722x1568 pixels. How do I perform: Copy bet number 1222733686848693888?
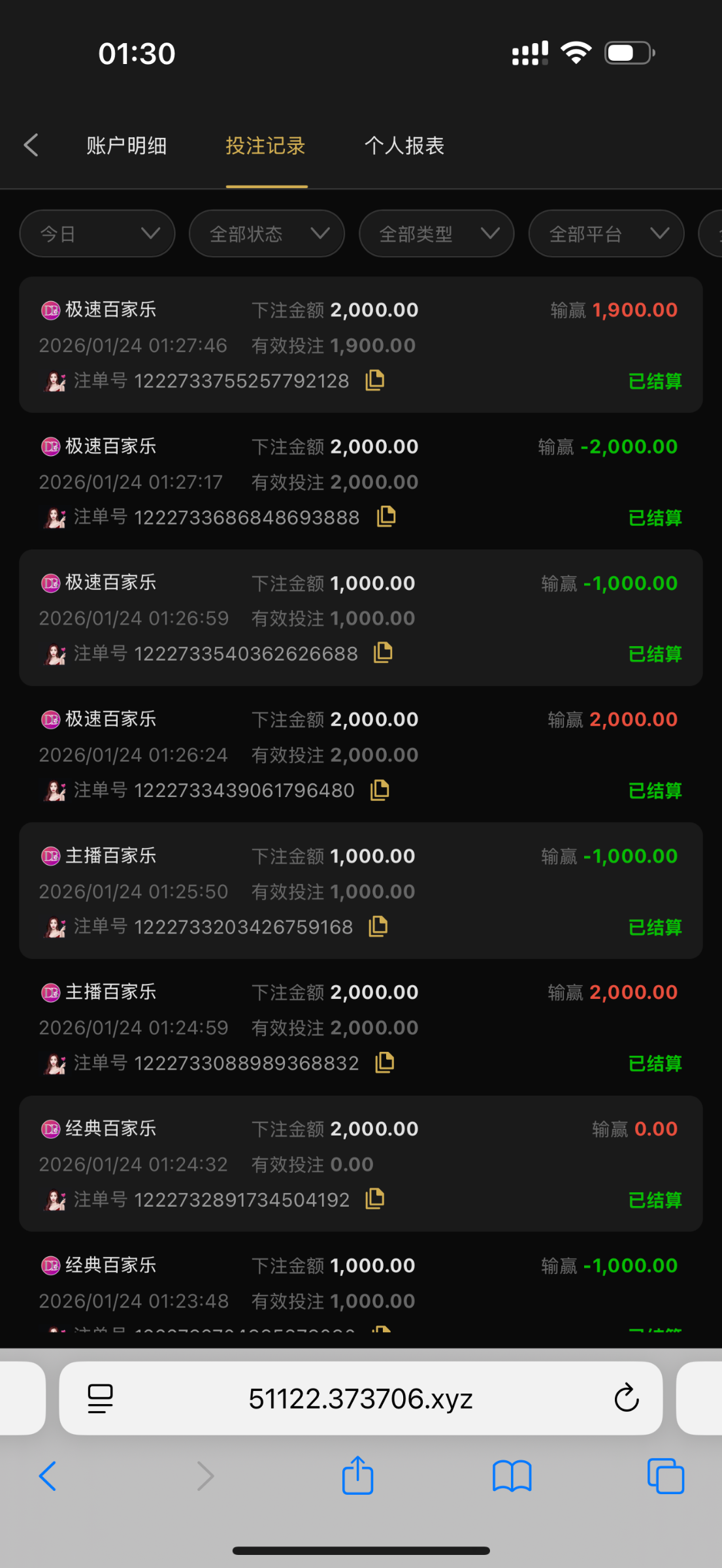pos(386,516)
